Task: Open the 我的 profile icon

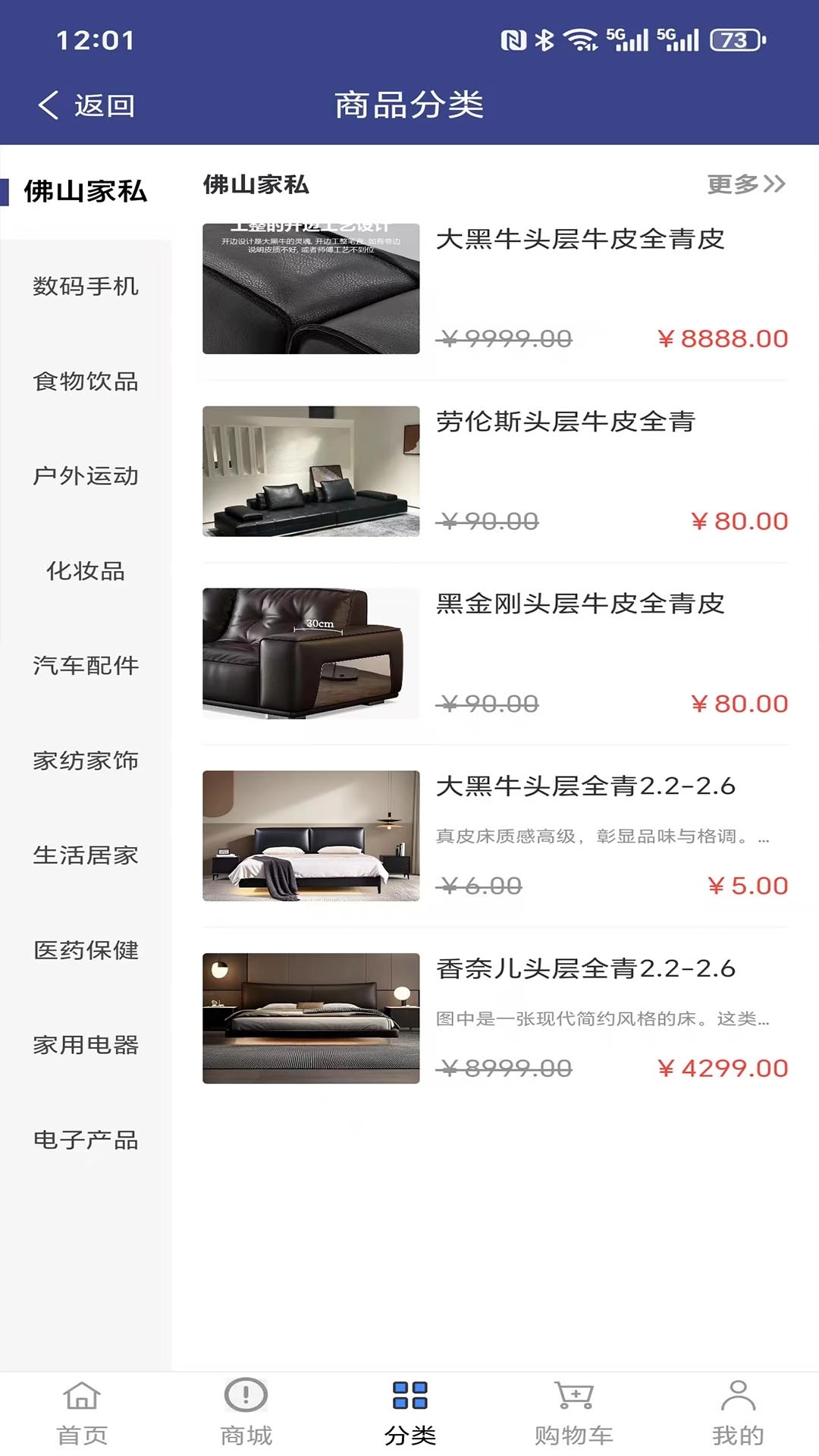Action: (736, 1408)
